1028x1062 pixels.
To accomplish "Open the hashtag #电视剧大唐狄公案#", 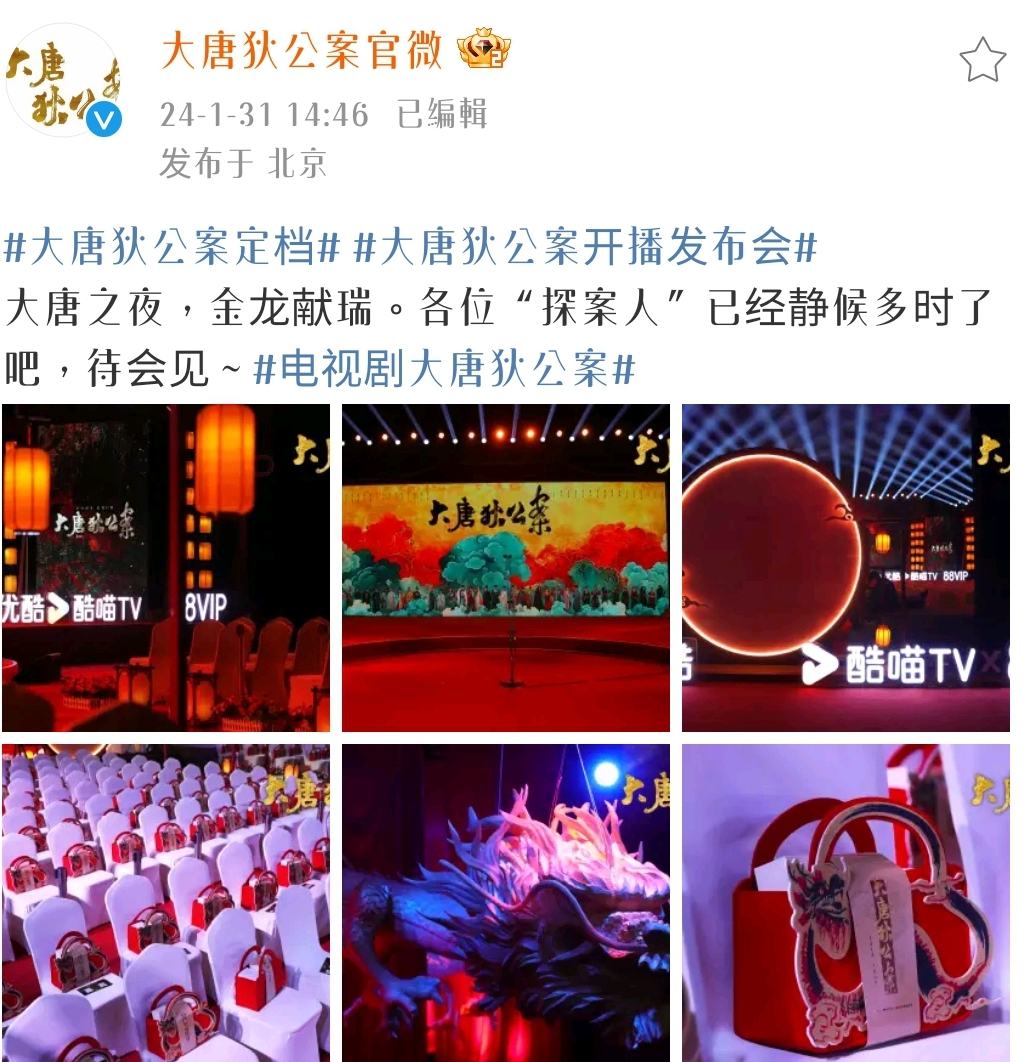I will (445, 370).
